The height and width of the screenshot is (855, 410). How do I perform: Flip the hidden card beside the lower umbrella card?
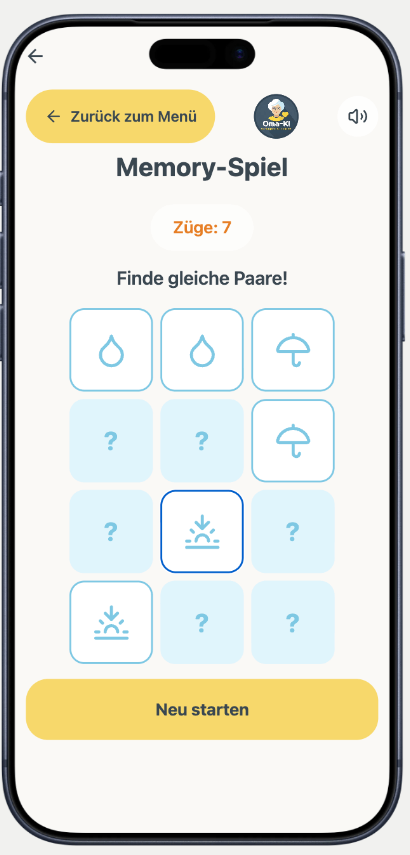tap(202, 441)
